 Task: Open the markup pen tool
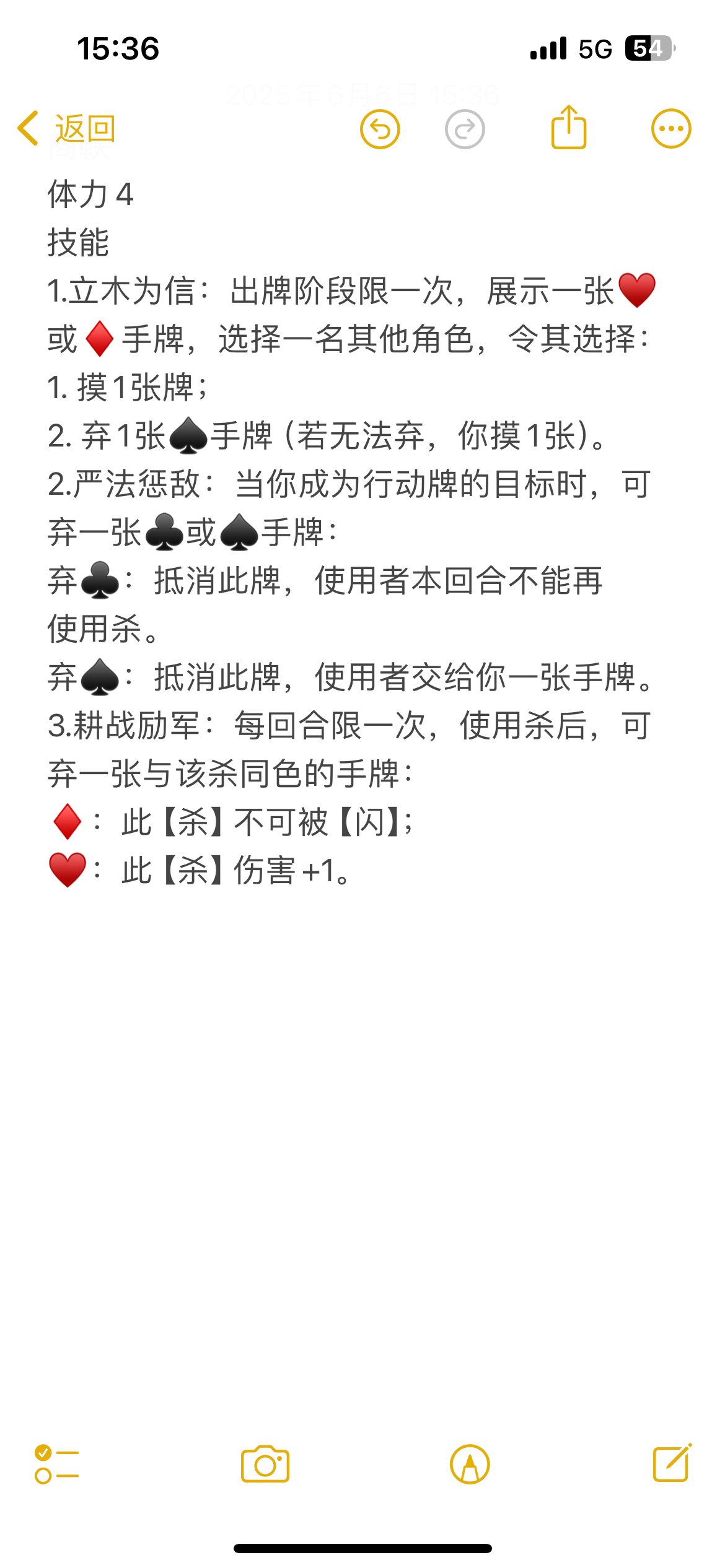[x=470, y=1465]
